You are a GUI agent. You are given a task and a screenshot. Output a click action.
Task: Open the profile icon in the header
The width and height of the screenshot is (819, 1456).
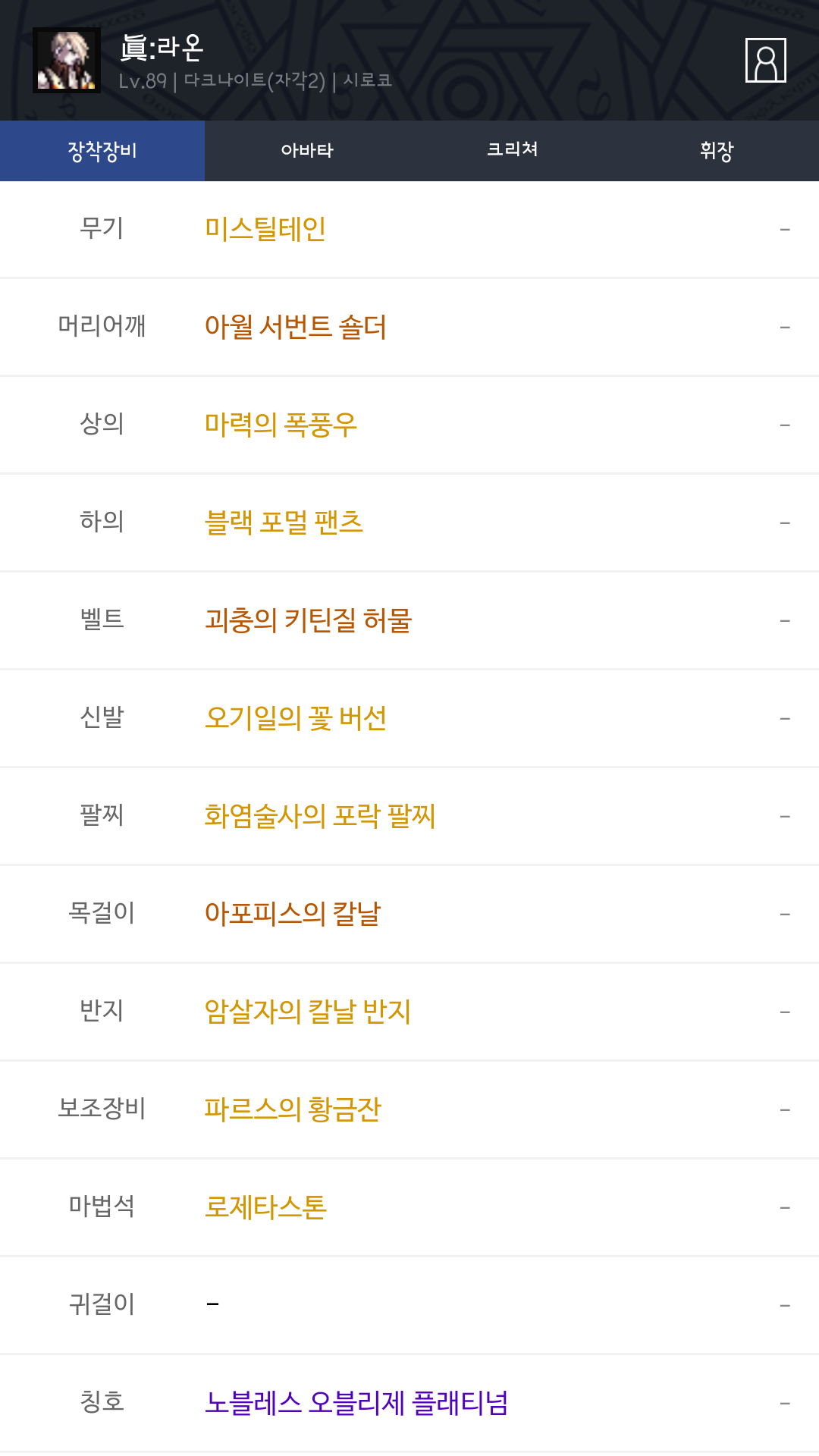[x=765, y=61]
